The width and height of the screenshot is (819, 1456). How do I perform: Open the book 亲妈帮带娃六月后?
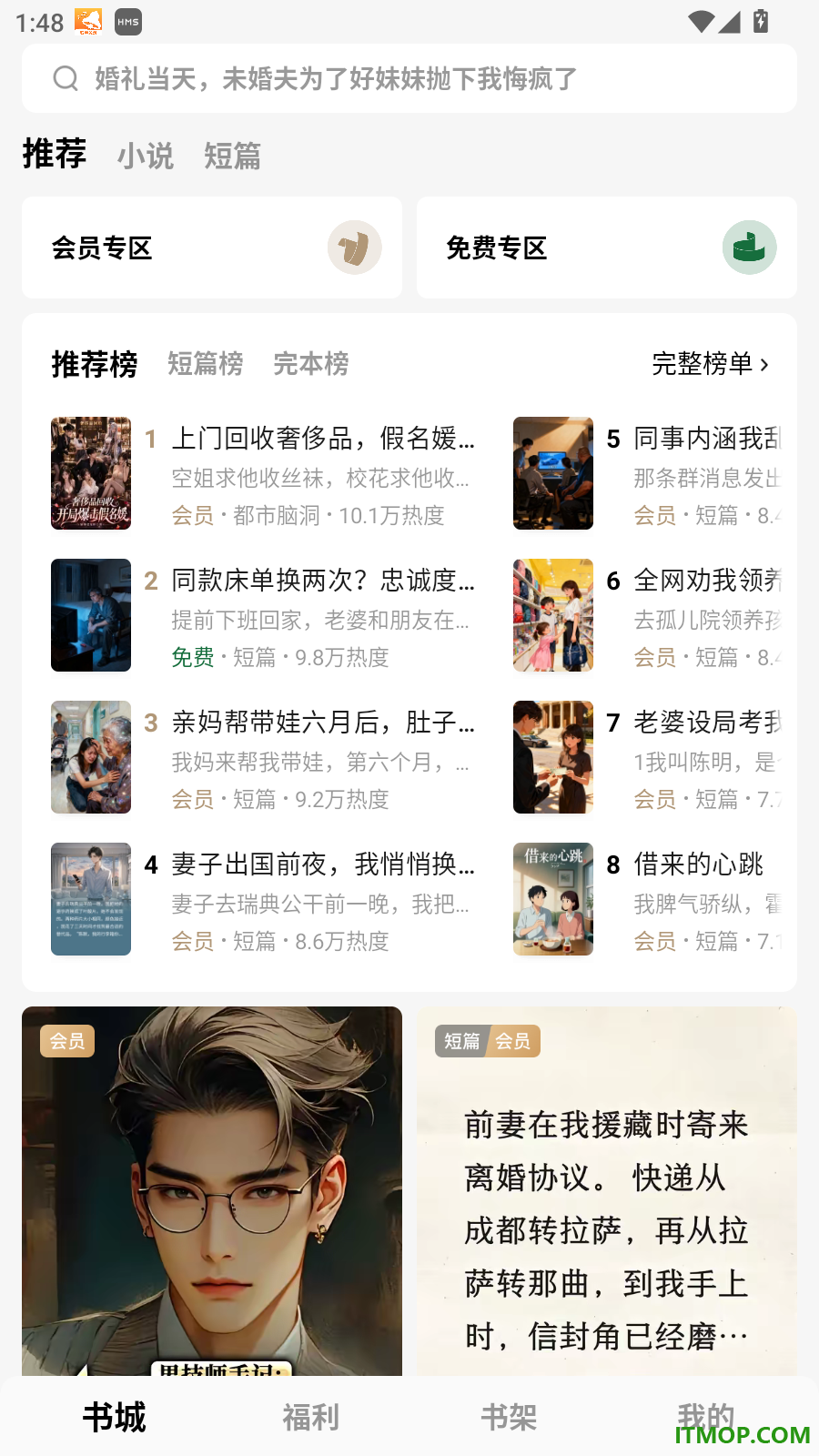click(x=264, y=757)
